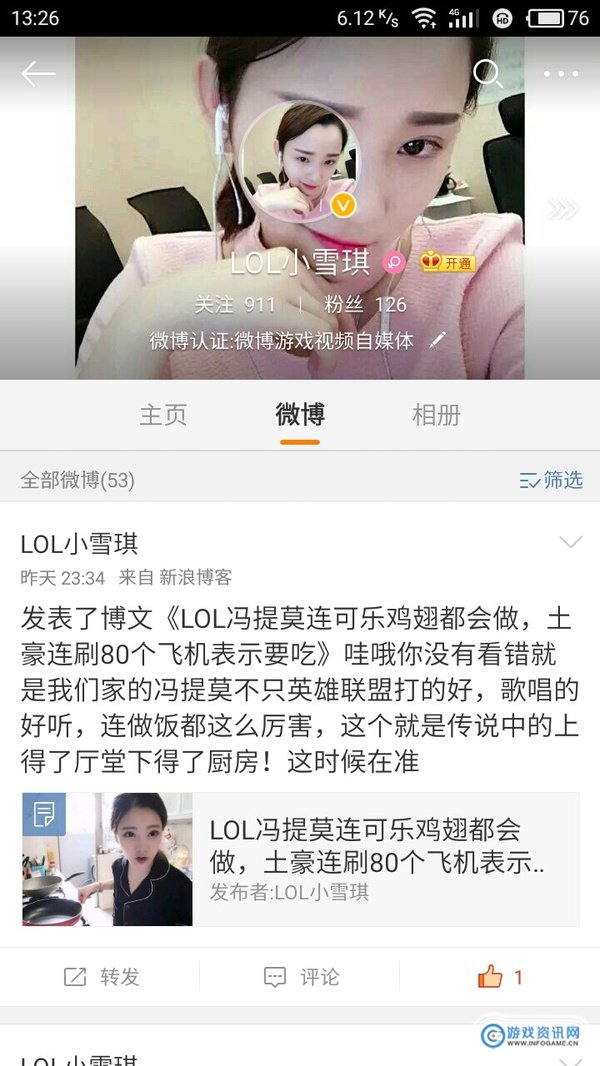
Task: Tap the arrows on the cover photo's right
Action: tap(562, 209)
